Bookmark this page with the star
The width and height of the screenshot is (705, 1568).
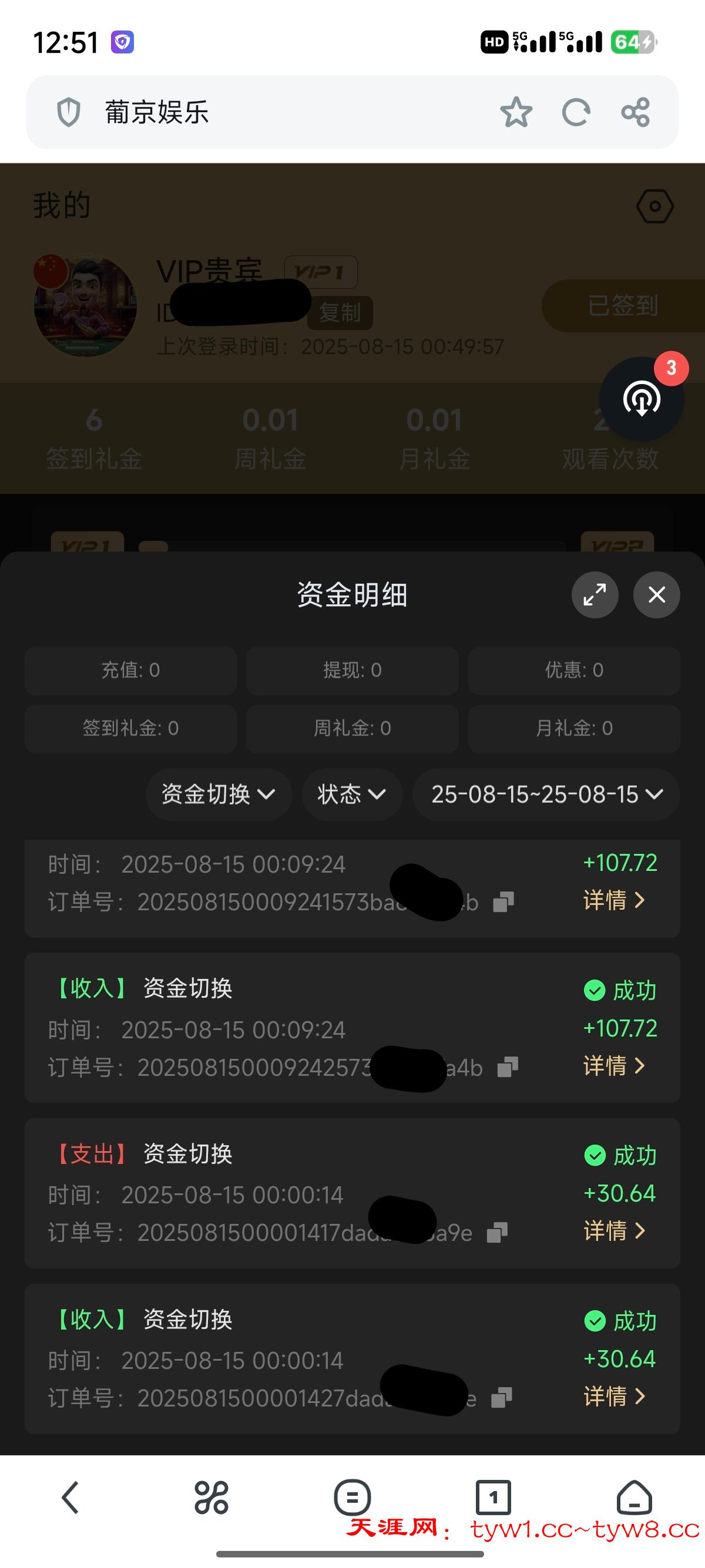click(x=516, y=112)
